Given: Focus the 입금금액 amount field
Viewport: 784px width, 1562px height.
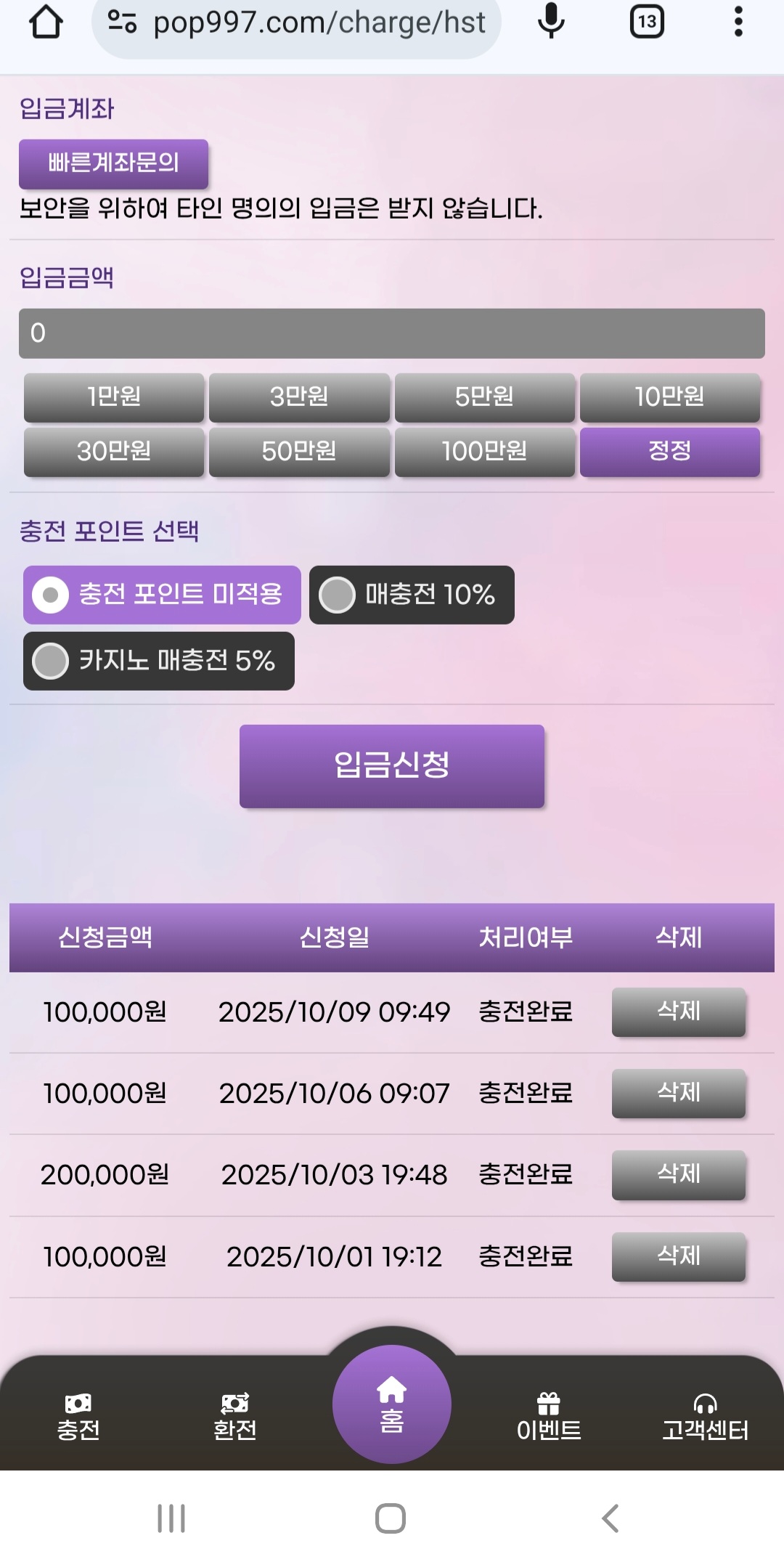Looking at the screenshot, I should (x=391, y=333).
